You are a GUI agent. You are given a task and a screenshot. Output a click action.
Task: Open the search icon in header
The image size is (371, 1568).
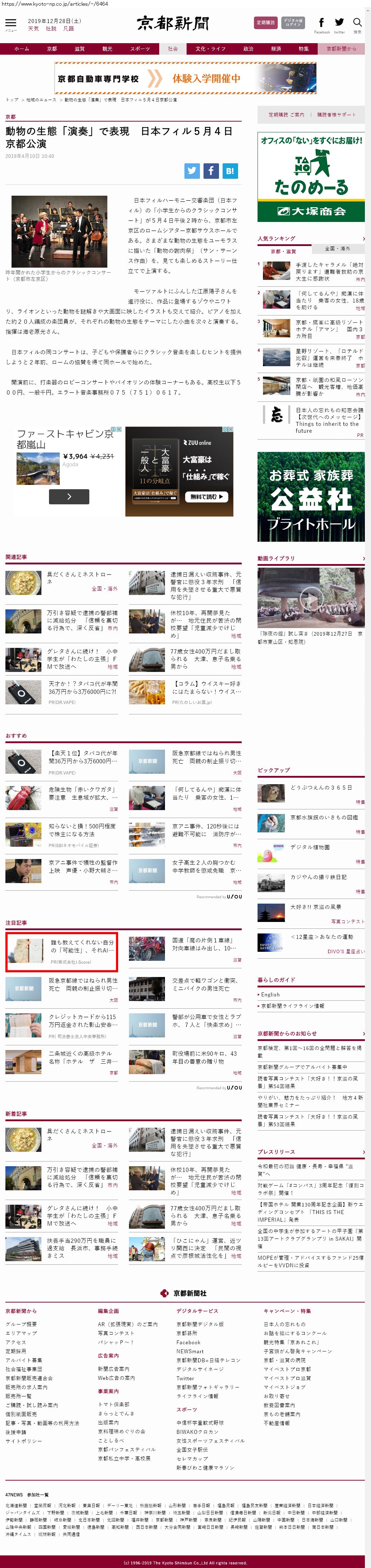click(357, 23)
